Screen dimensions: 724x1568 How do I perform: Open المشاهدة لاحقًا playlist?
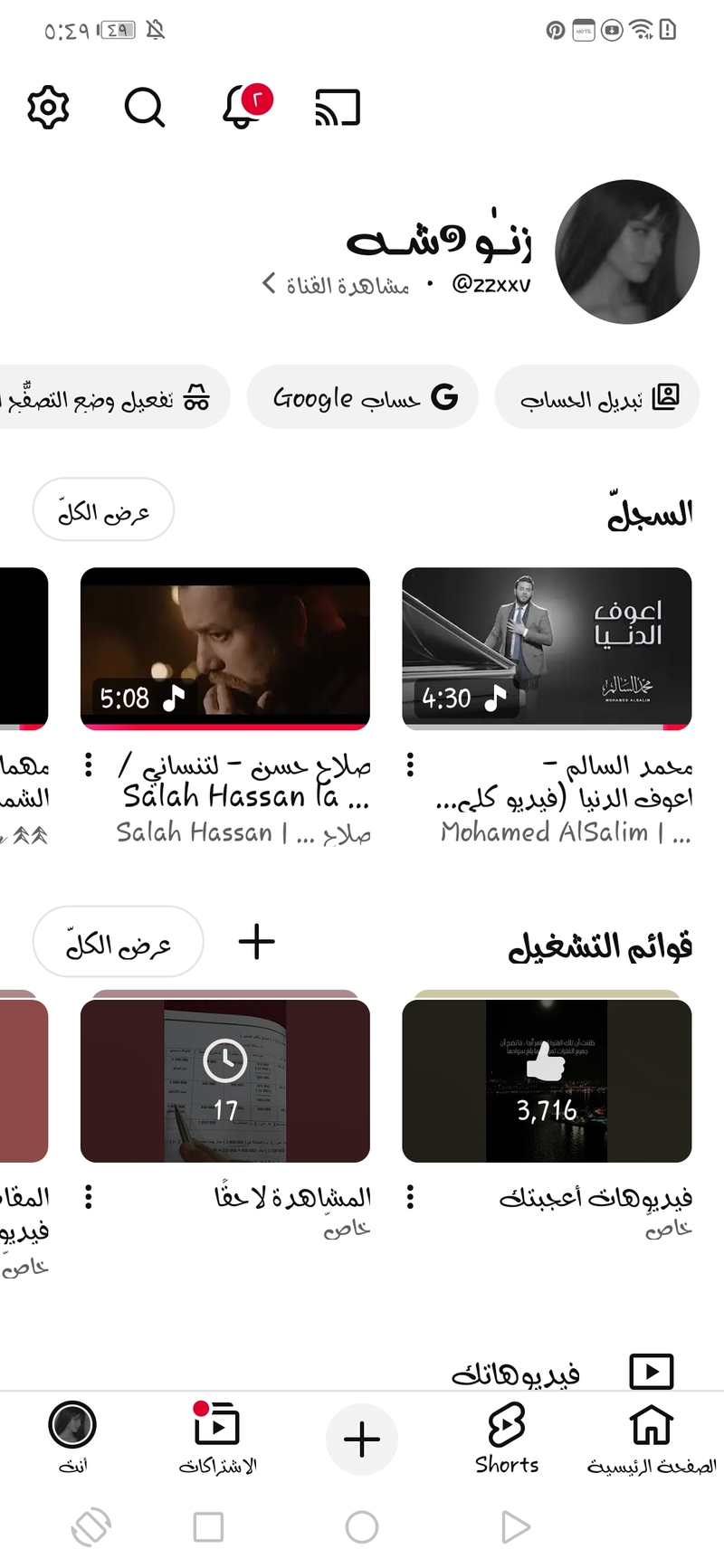click(225, 1080)
